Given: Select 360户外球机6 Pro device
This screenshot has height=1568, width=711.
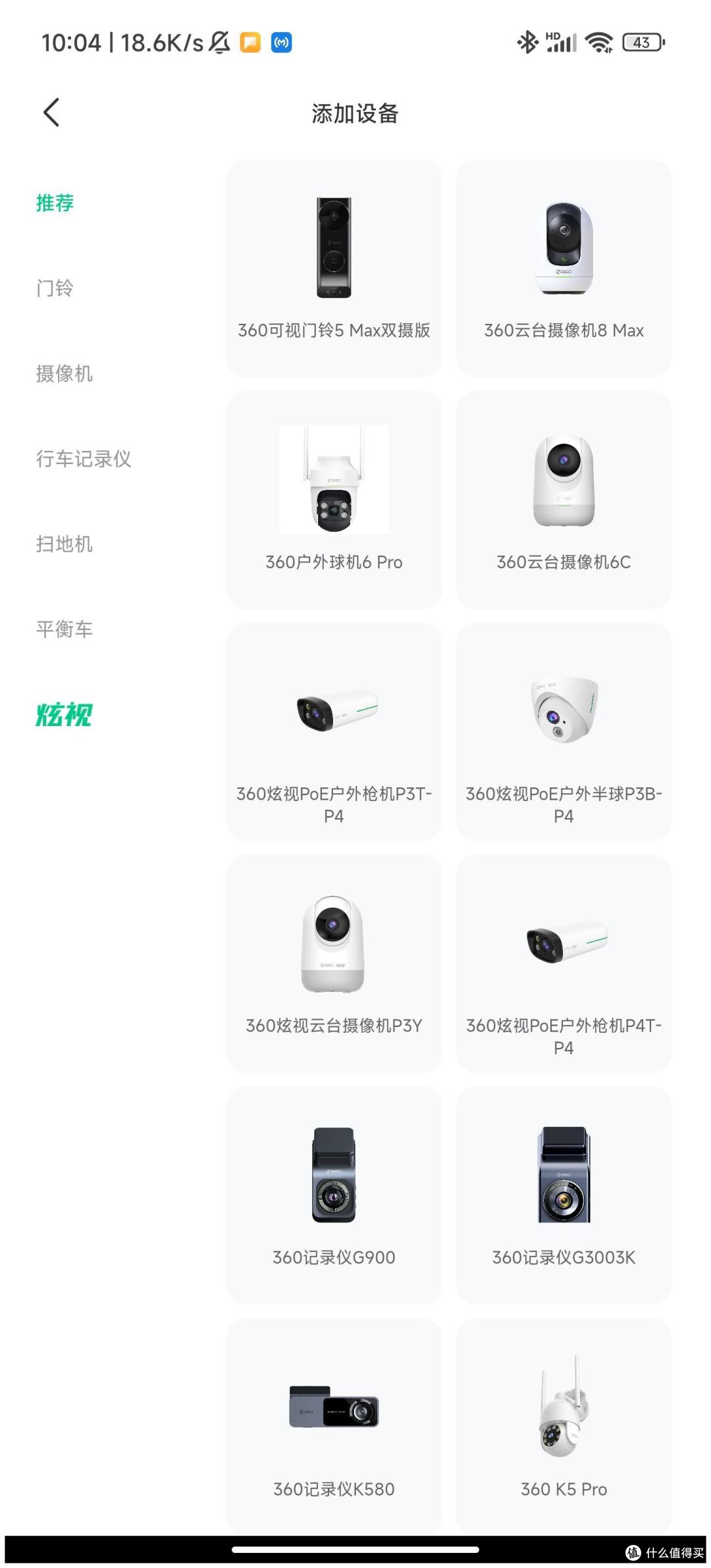Looking at the screenshot, I should click(334, 500).
